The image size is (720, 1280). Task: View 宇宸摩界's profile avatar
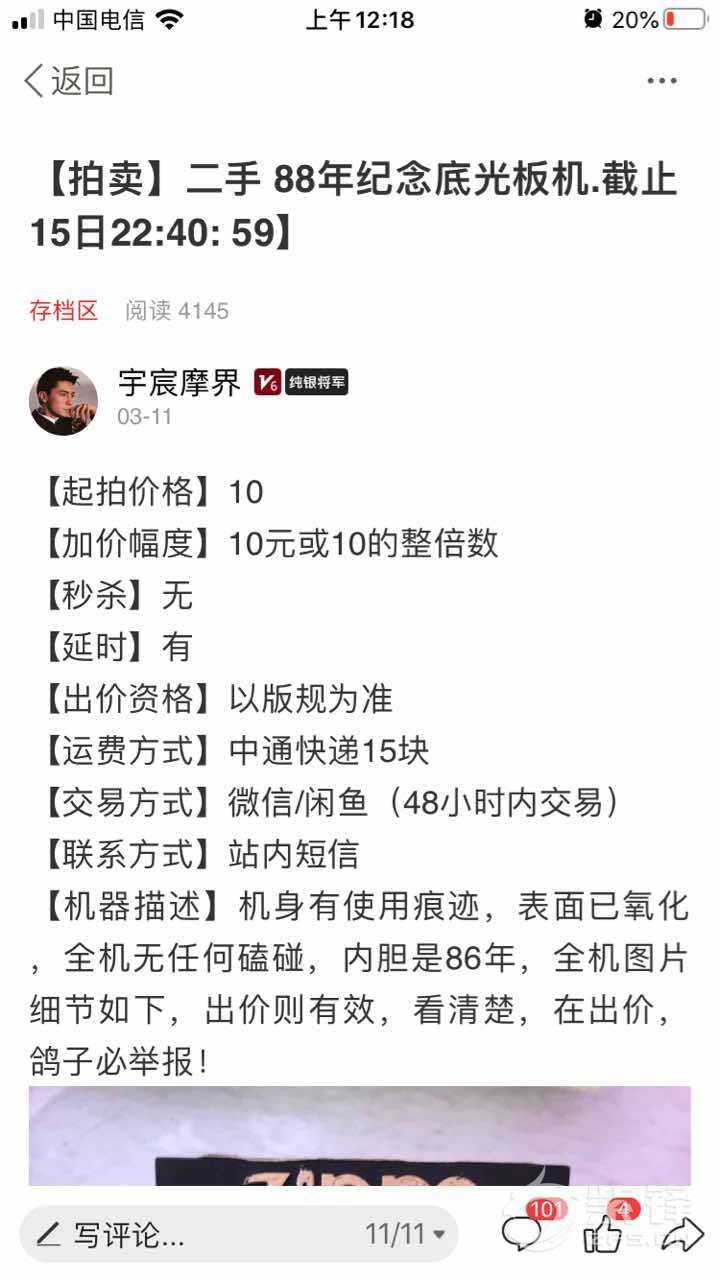pyautogui.click(x=63, y=400)
